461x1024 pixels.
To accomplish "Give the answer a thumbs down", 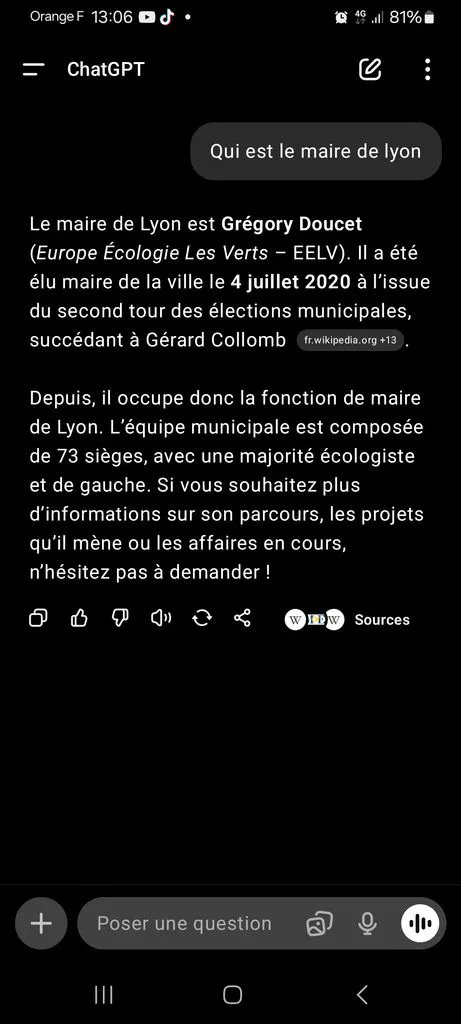I will coord(120,618).
